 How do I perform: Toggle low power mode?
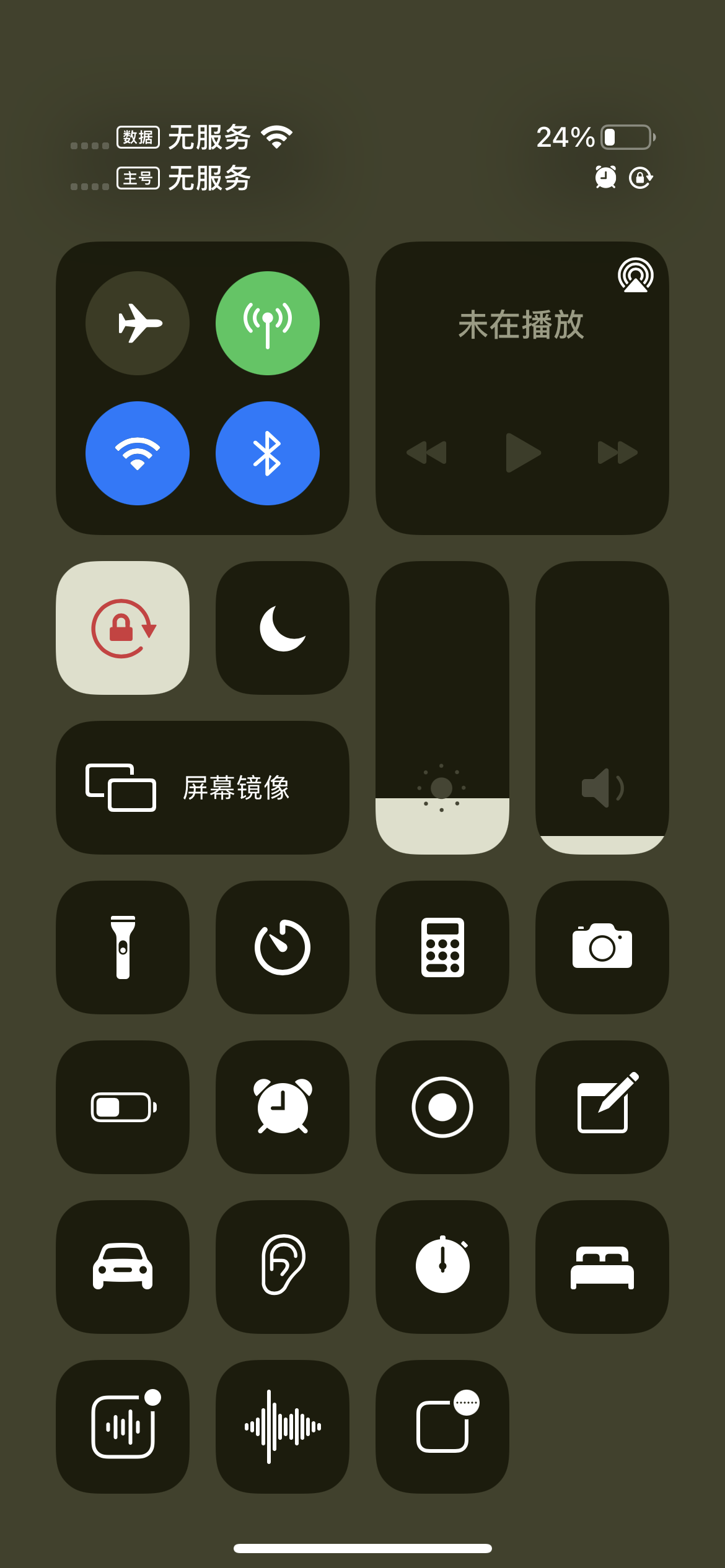tap(123, 1107)
